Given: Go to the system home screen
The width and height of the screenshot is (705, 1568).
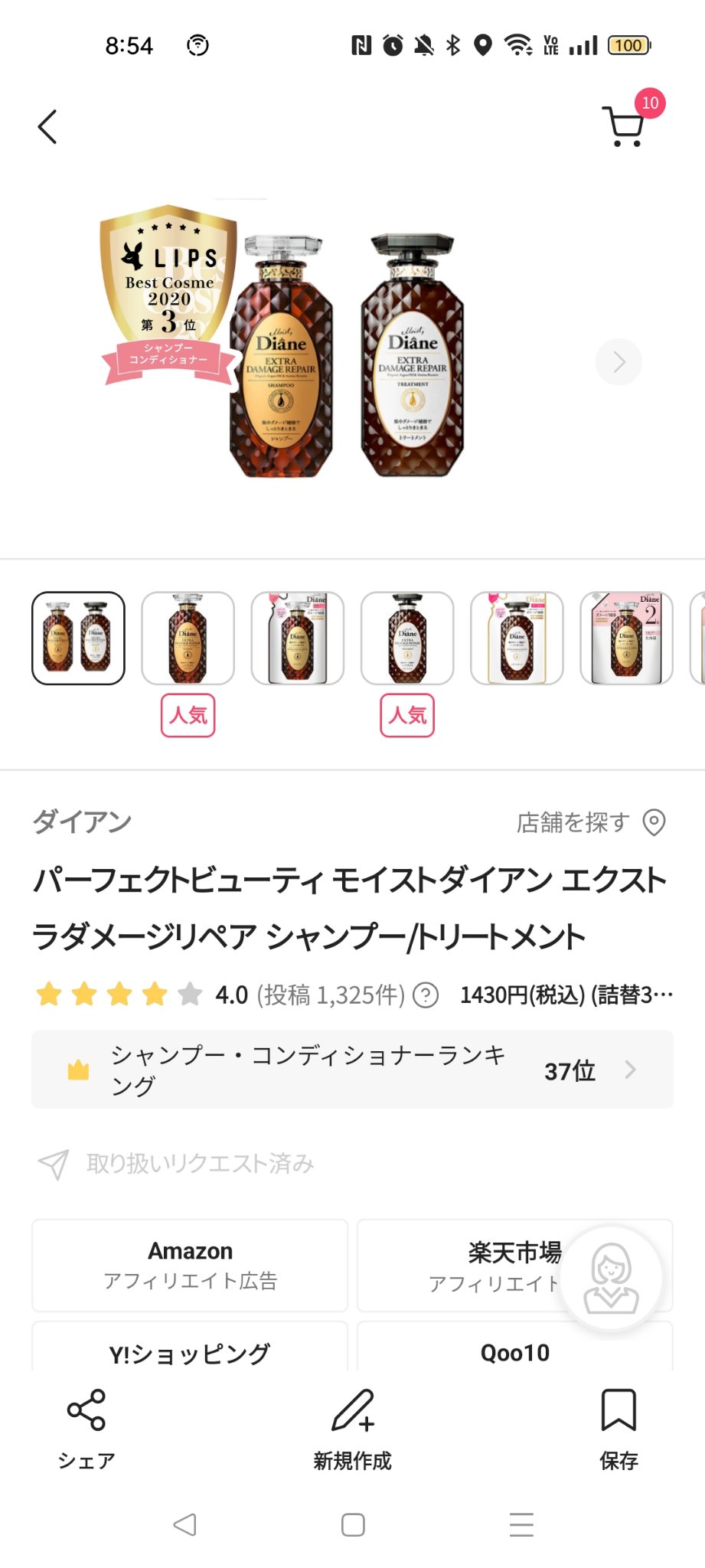Looking at the screenshot, I should pyautogui.click(x=353, y=1524).
